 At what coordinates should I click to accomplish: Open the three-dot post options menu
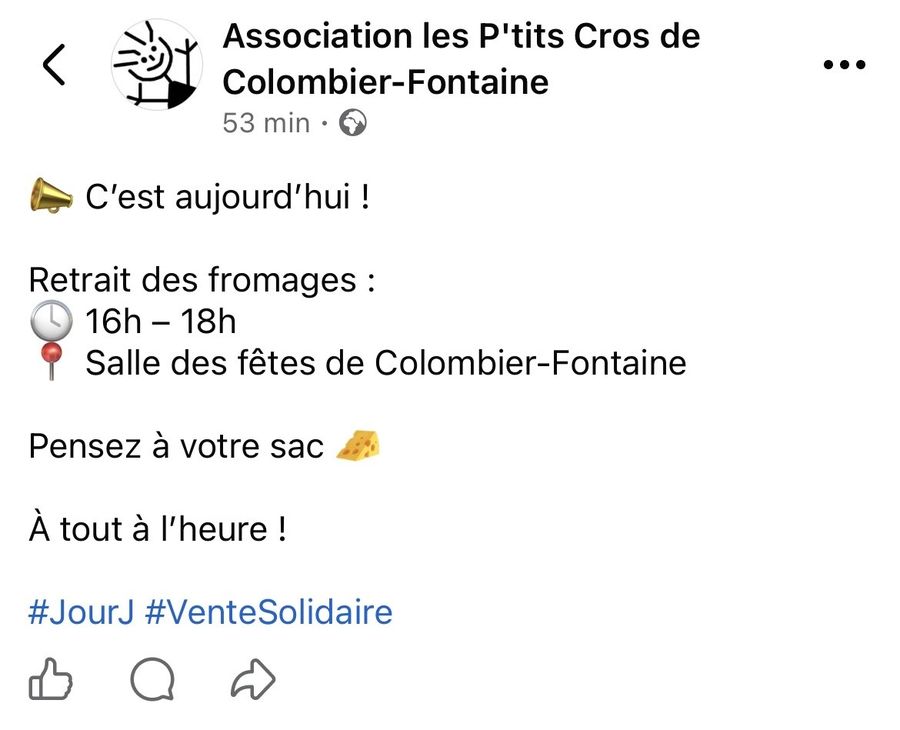click(x=843, y=65)
